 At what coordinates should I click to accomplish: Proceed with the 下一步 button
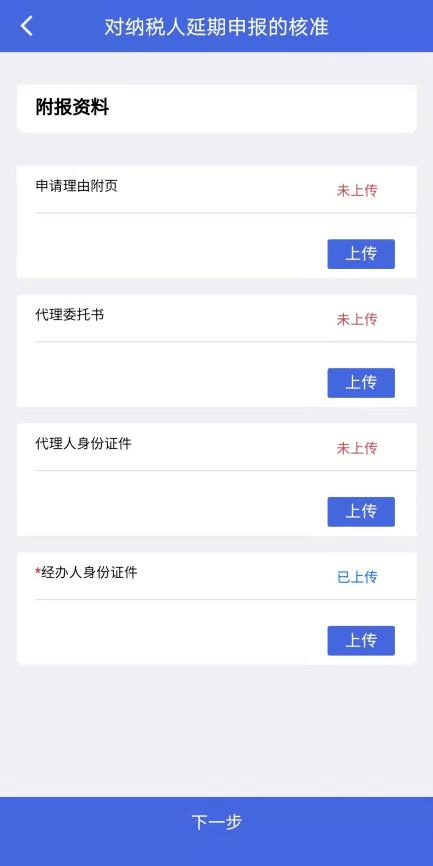coord(216,822)
